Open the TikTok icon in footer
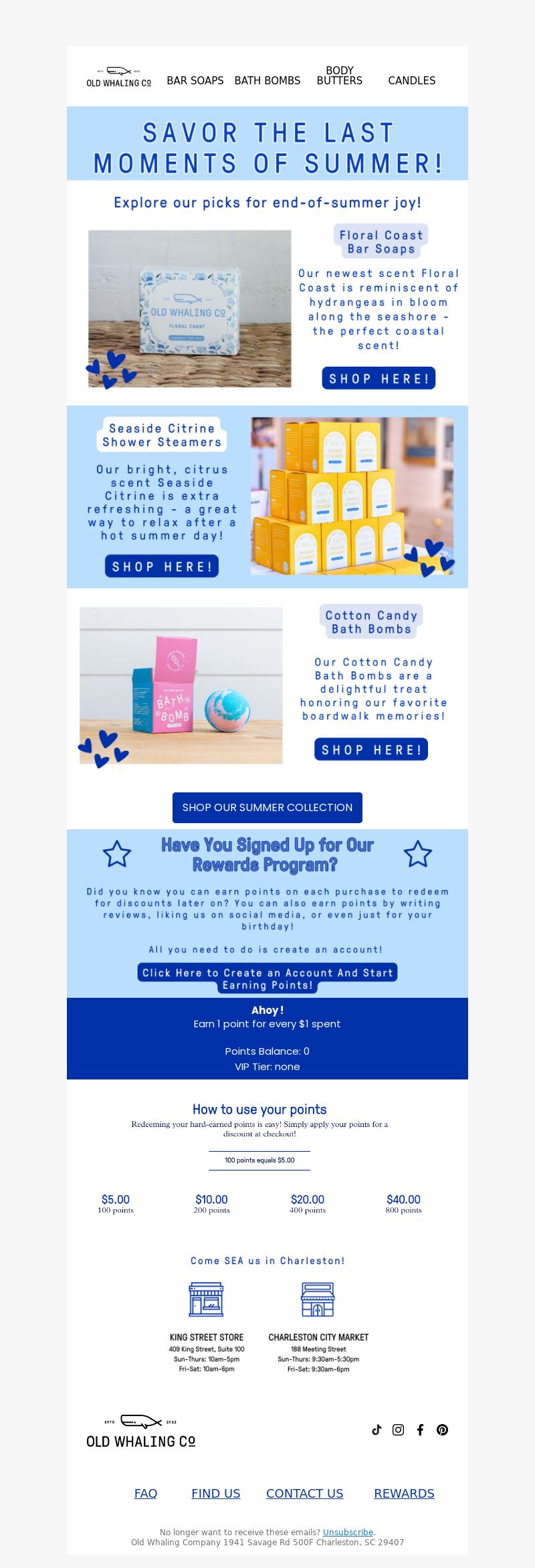The height and width of the screenshot is (1568, 535). point(377,1429)
